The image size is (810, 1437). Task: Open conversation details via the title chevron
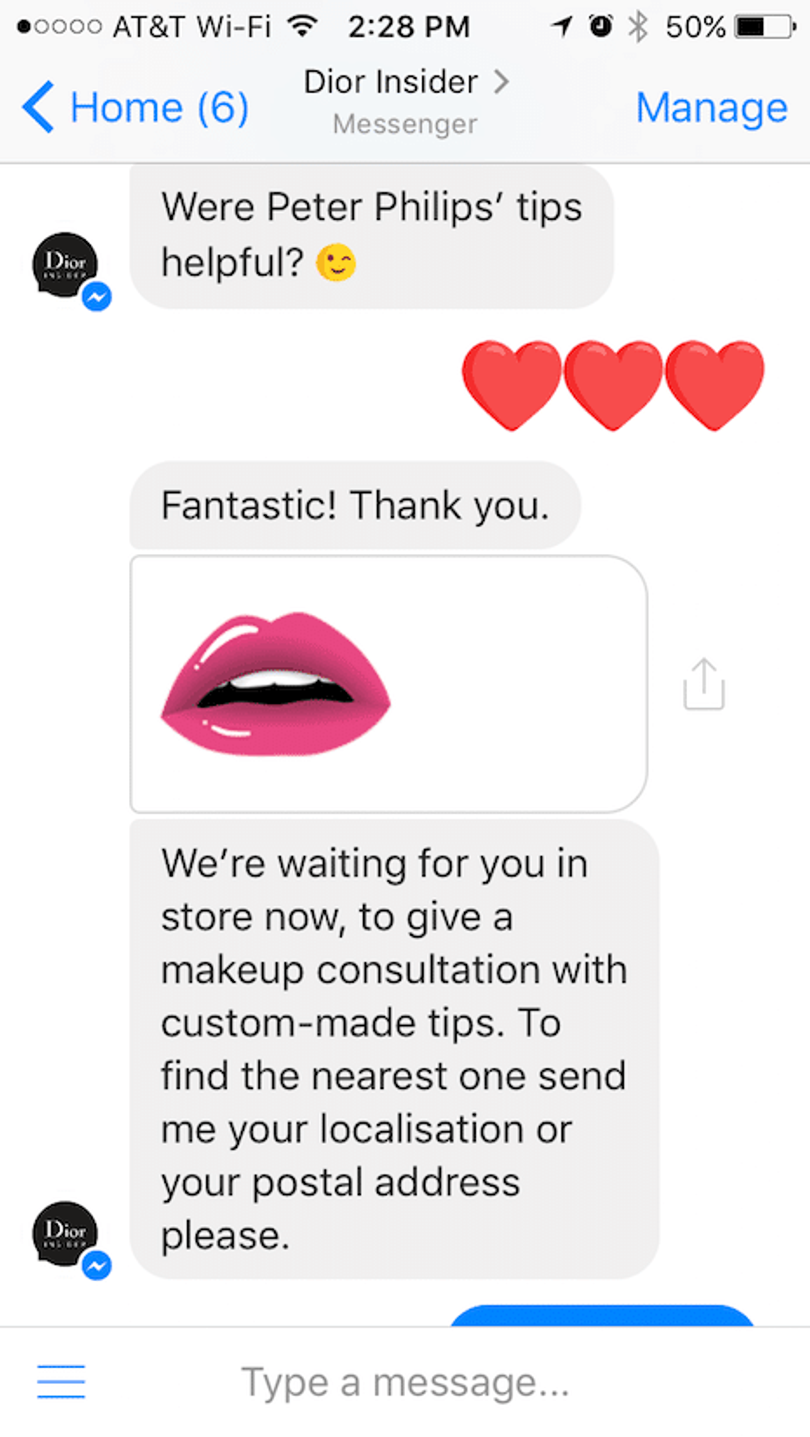click(x=502, y=82)
